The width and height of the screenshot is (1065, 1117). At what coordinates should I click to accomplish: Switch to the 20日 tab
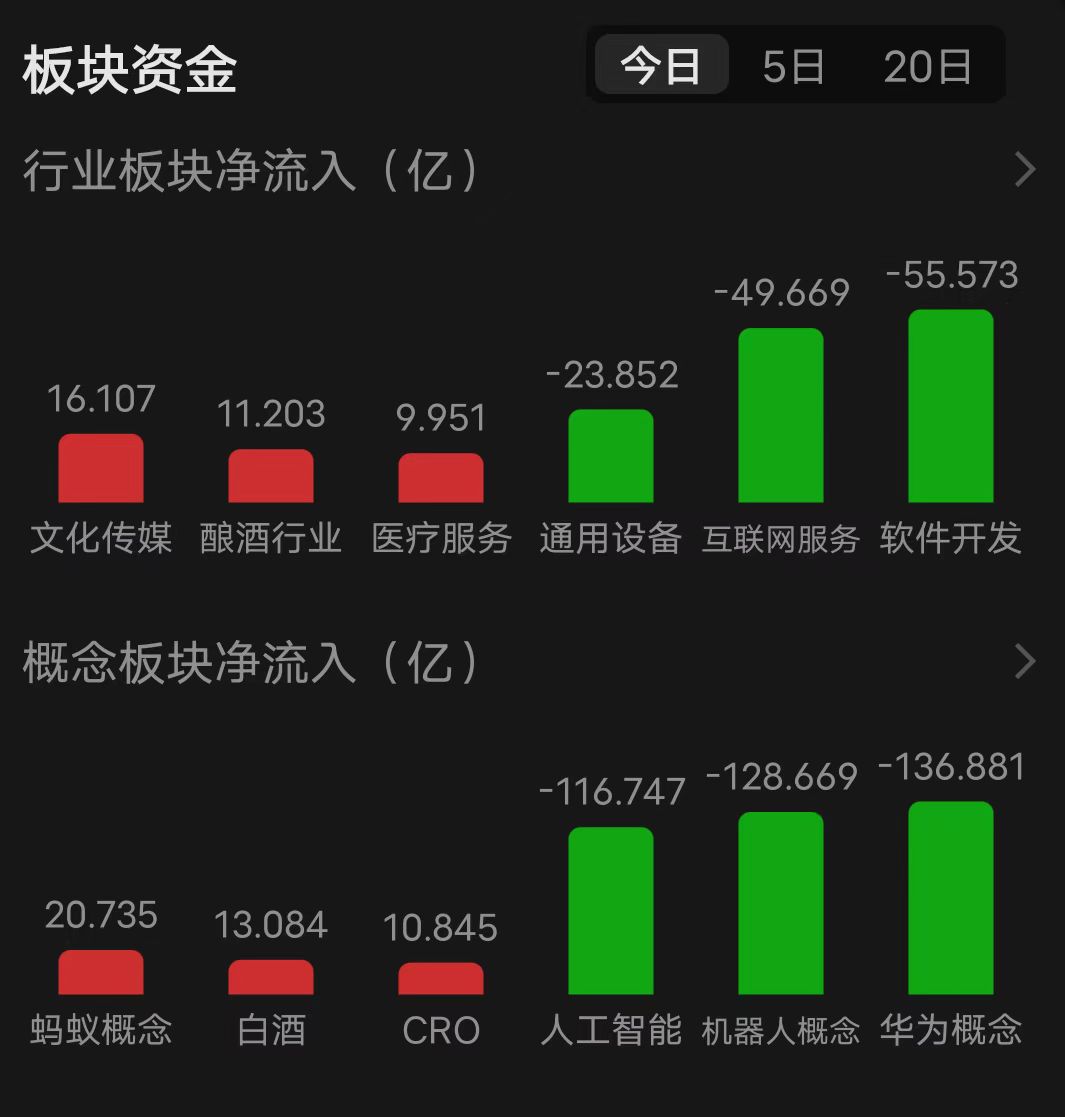tap(928, 65)
